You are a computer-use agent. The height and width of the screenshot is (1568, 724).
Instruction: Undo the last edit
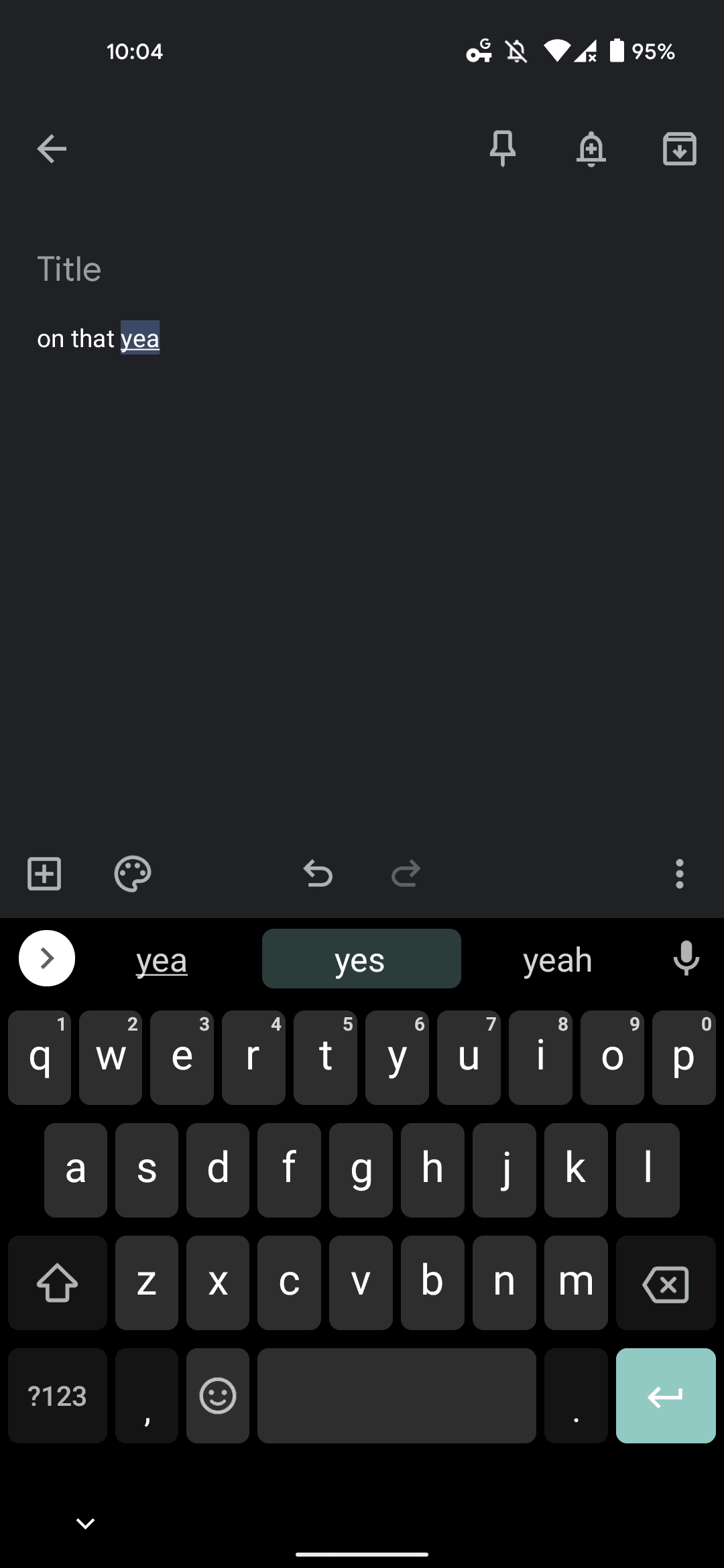click(x=318, y=874)
